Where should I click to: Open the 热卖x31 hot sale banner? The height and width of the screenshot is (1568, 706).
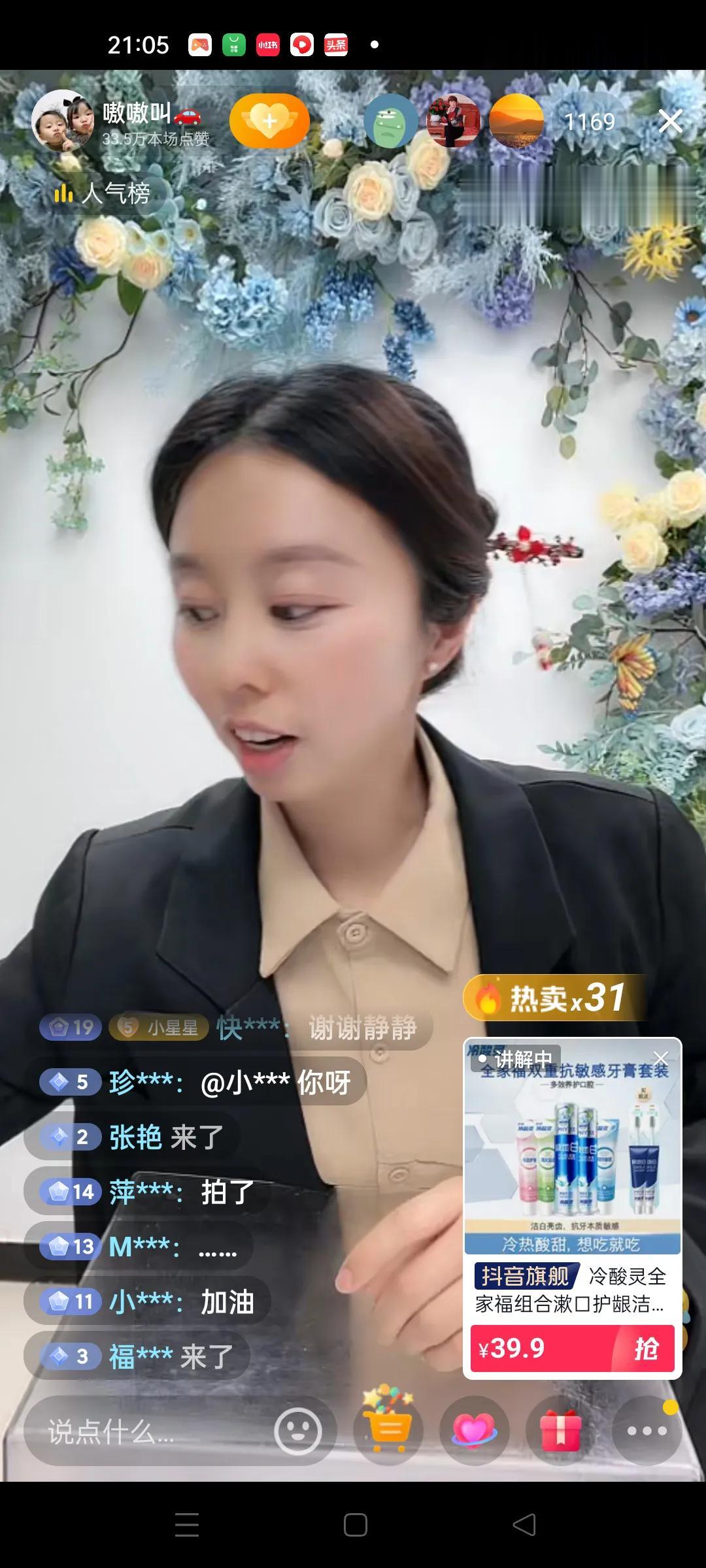(553, 998)
